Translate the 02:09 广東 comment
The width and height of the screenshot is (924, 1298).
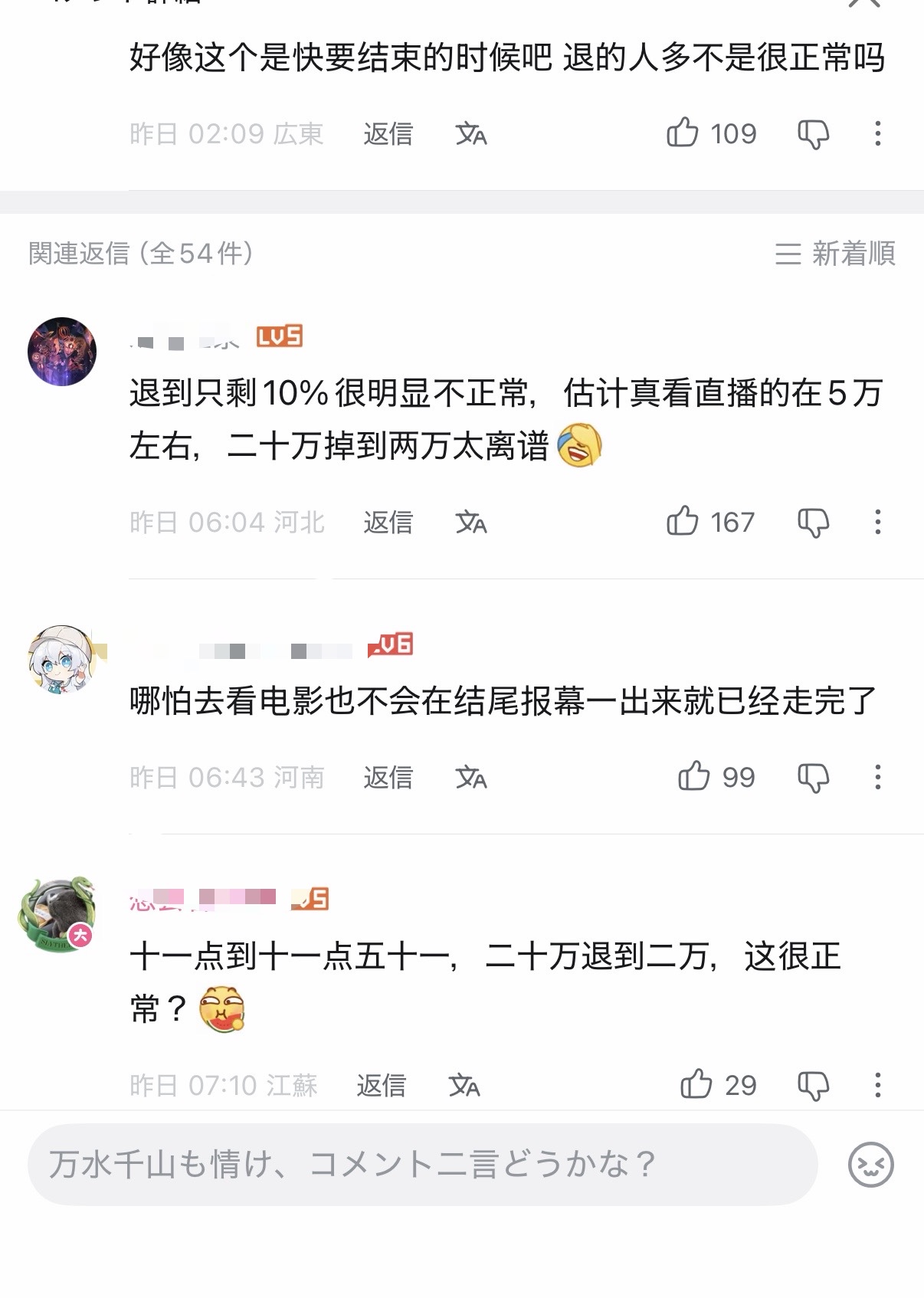tap(470, 134)
